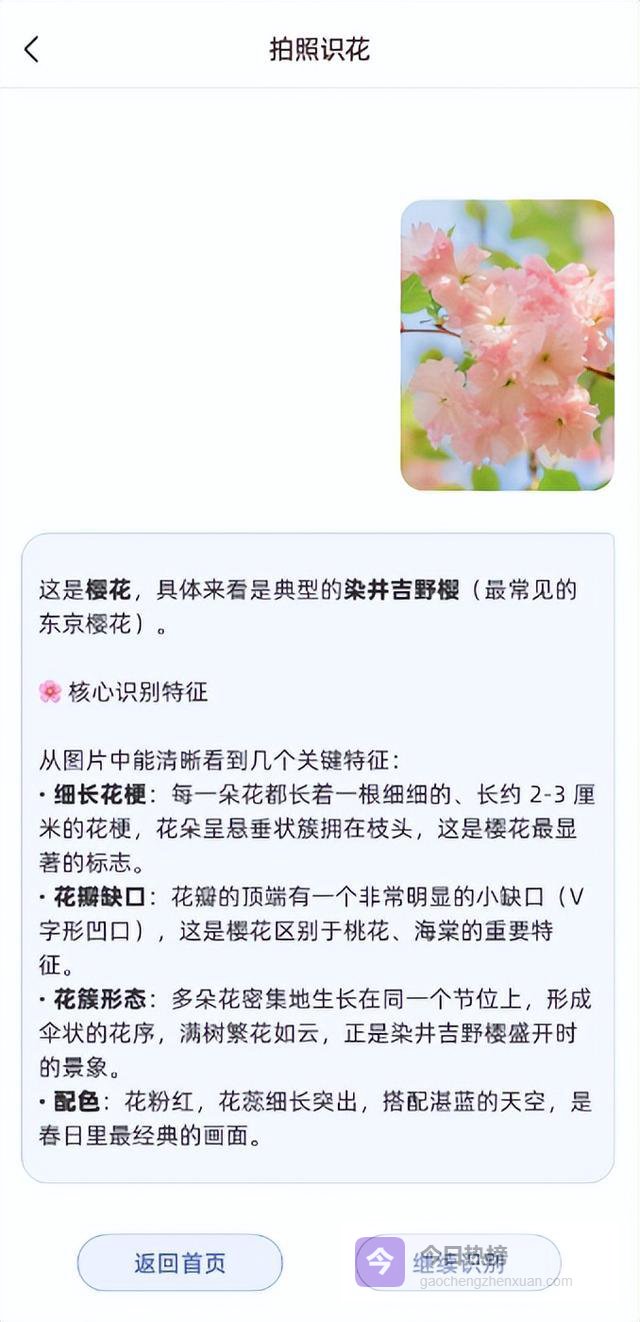Go back from the 拍照识花 page
Image resolution: width=640 pixels, height=1322 pixels.
32,49
